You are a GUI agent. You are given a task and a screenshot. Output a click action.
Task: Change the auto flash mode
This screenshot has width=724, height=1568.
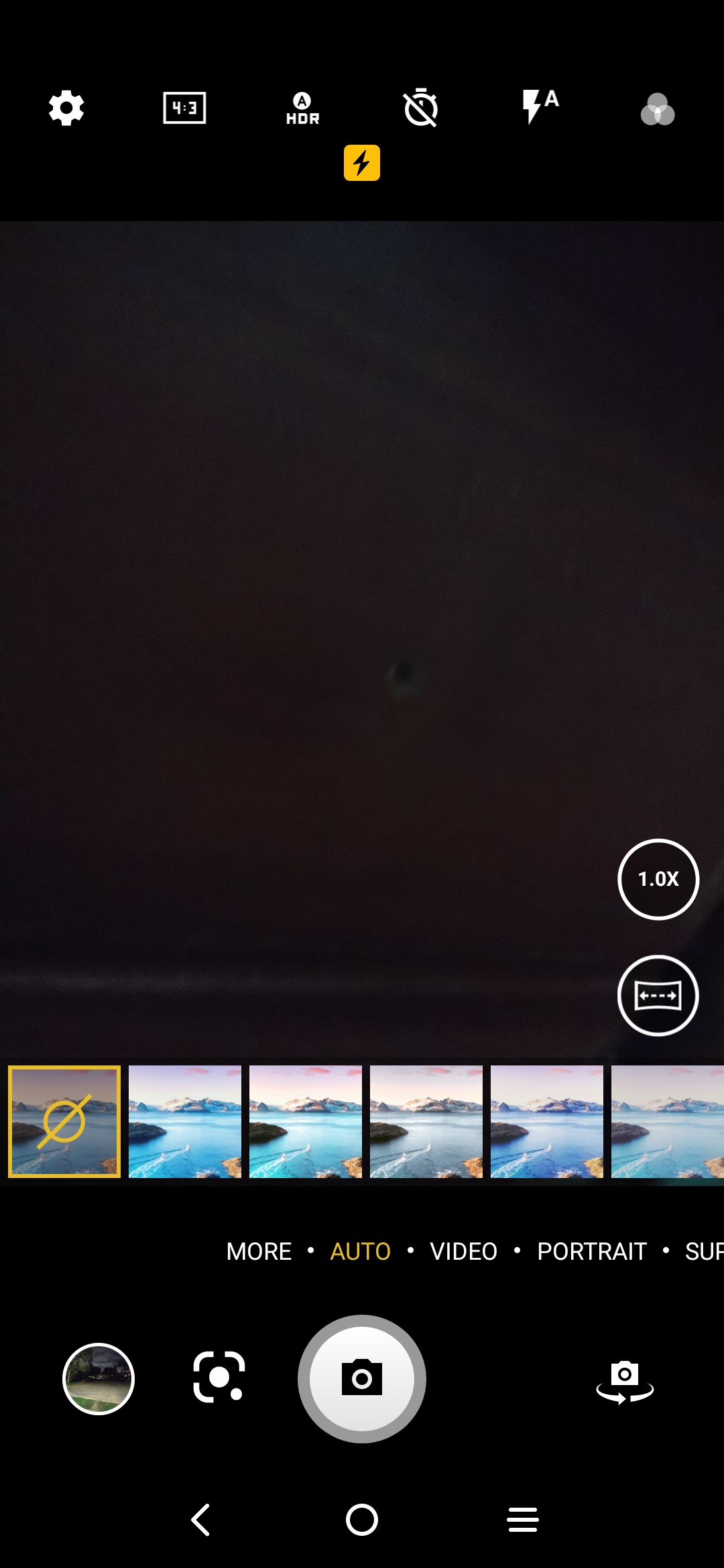(x=540, y=107)
